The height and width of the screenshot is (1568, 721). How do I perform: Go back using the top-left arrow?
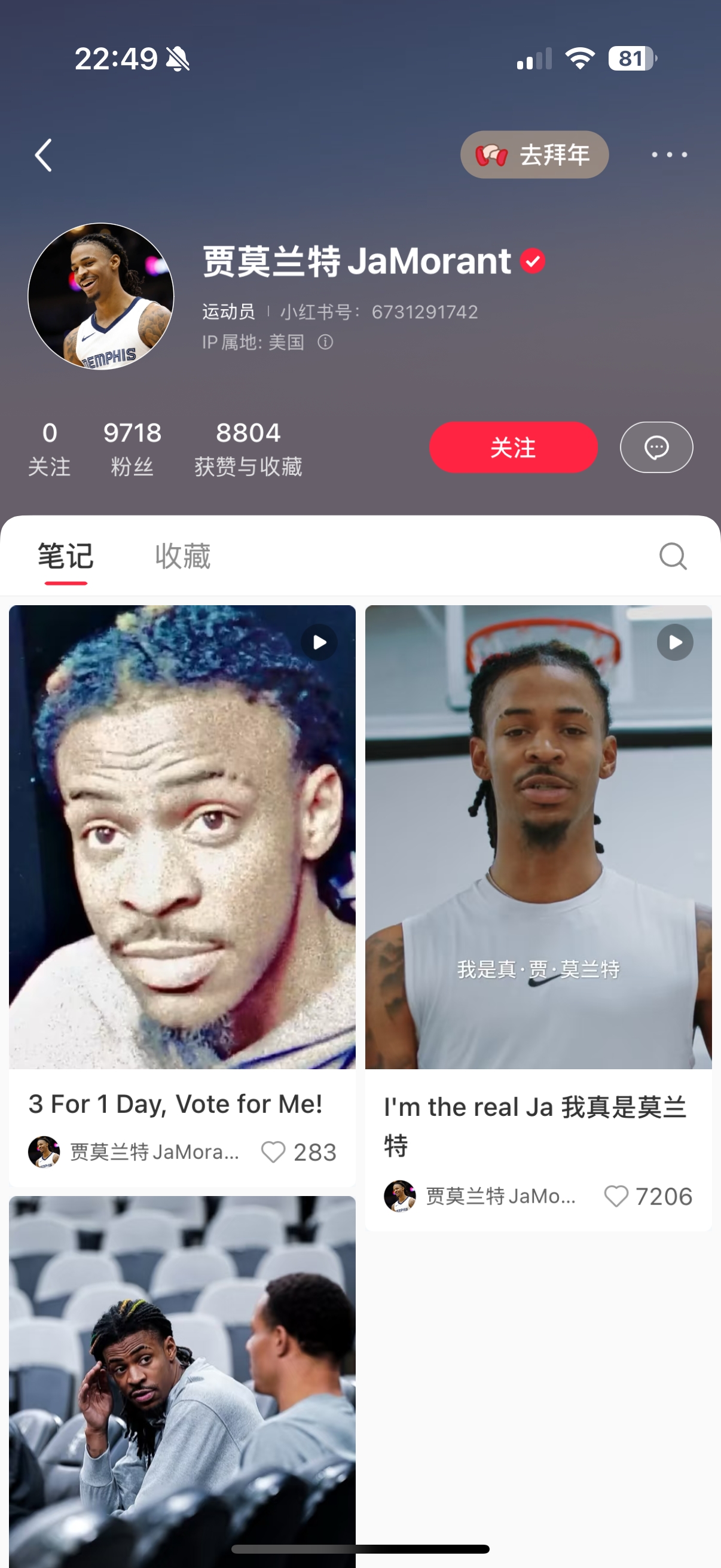pyautogui.click(x=43, y=155)
